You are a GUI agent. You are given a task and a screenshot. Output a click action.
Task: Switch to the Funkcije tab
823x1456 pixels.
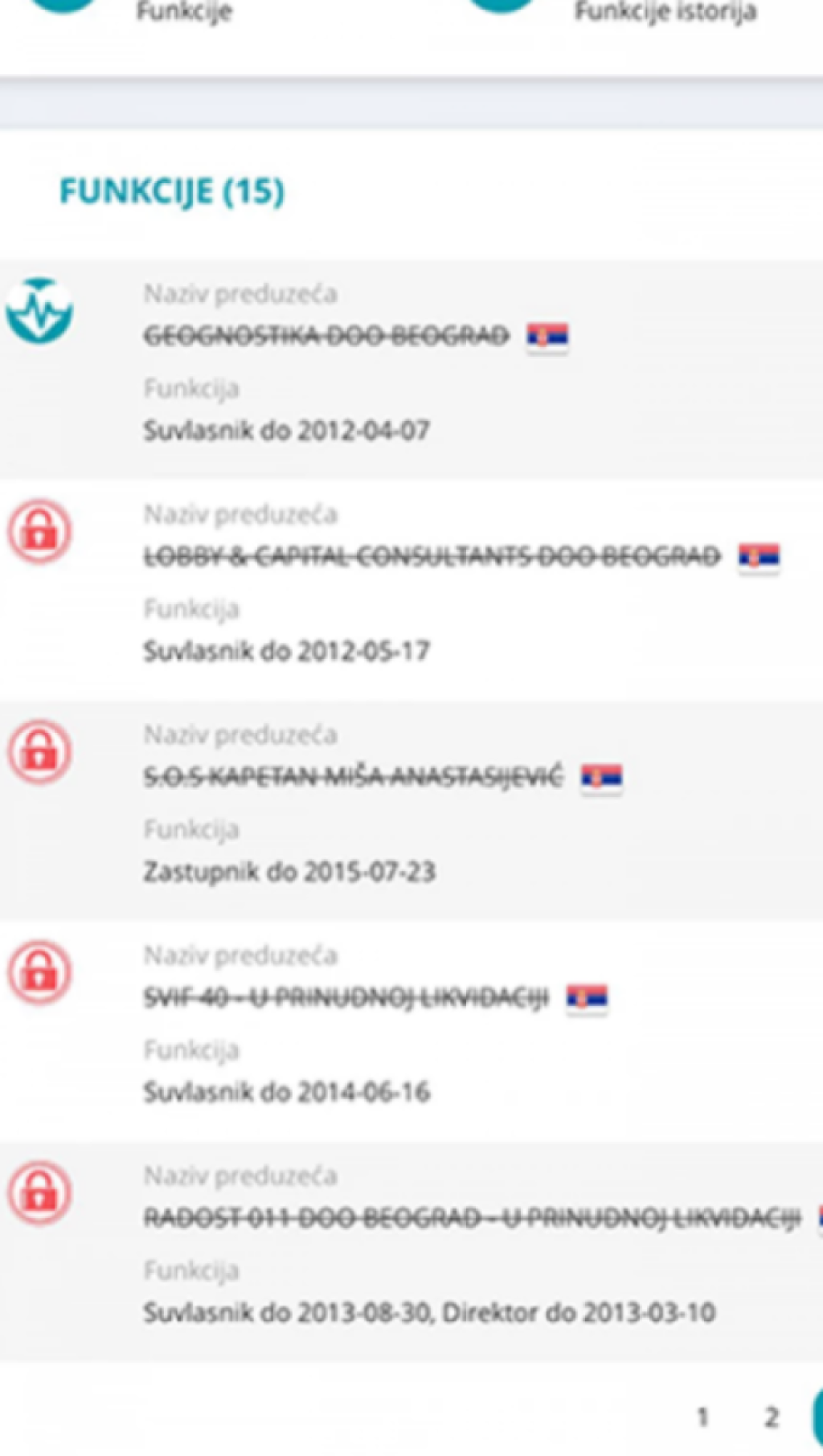183,11
